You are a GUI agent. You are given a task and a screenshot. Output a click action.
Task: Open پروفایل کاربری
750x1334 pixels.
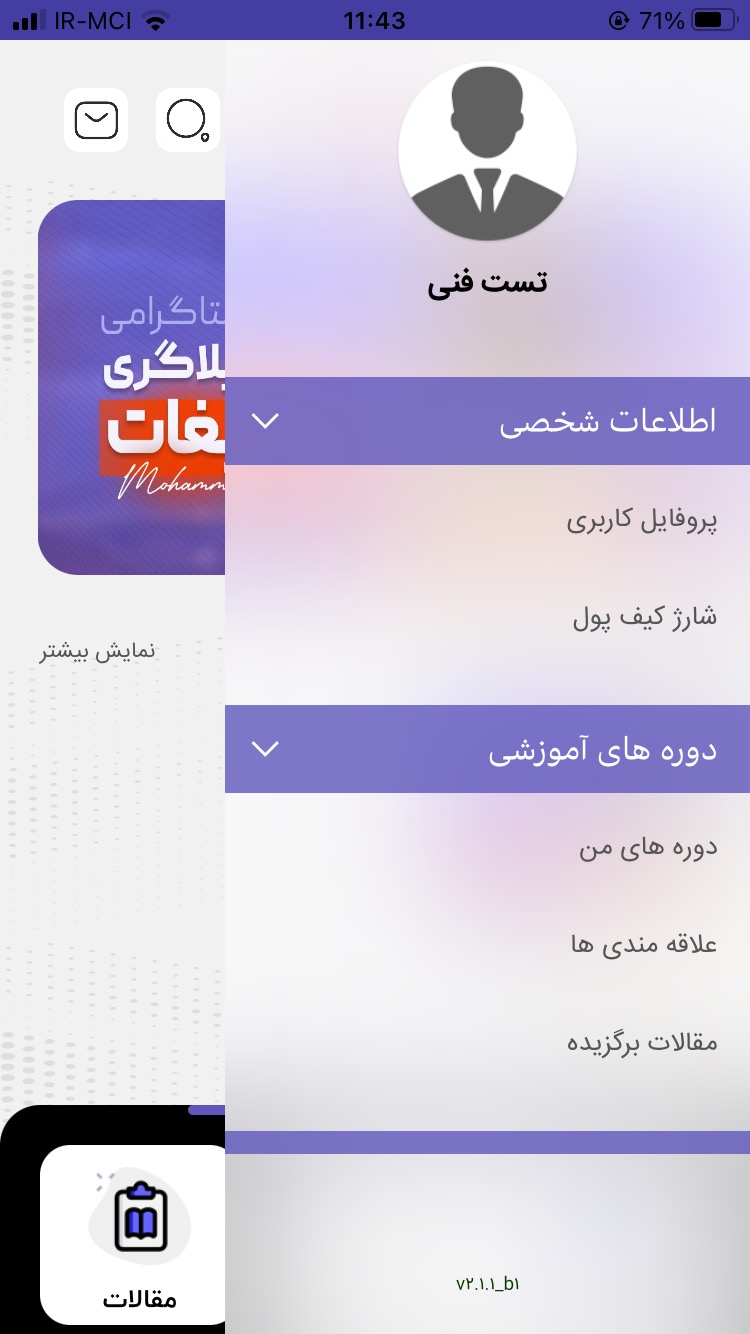642,521
